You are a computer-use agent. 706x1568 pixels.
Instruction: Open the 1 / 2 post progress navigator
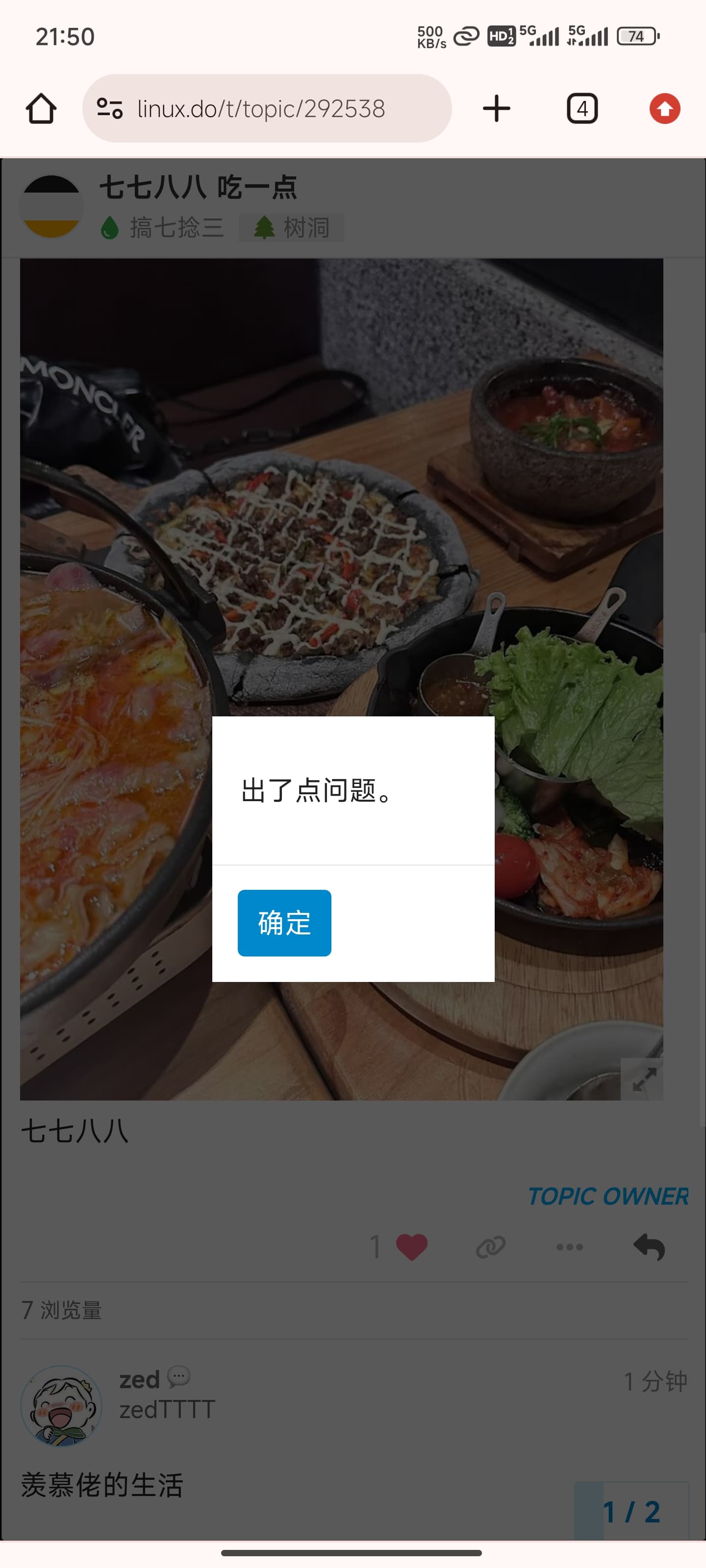631,1511
